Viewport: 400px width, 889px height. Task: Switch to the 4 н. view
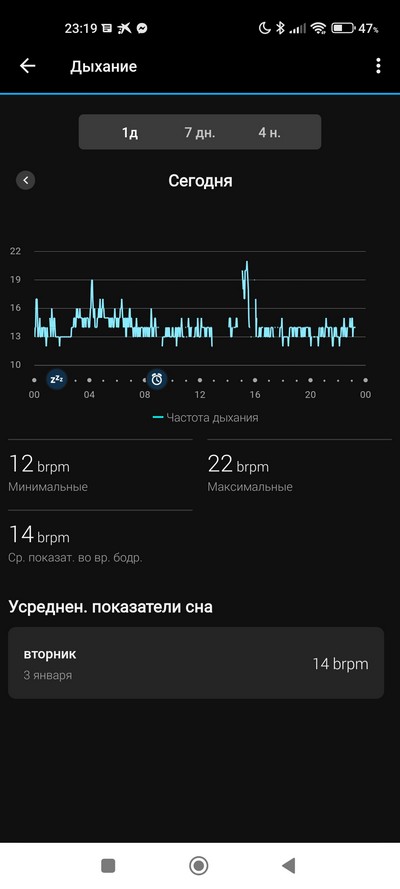click(x=269, y=133)
